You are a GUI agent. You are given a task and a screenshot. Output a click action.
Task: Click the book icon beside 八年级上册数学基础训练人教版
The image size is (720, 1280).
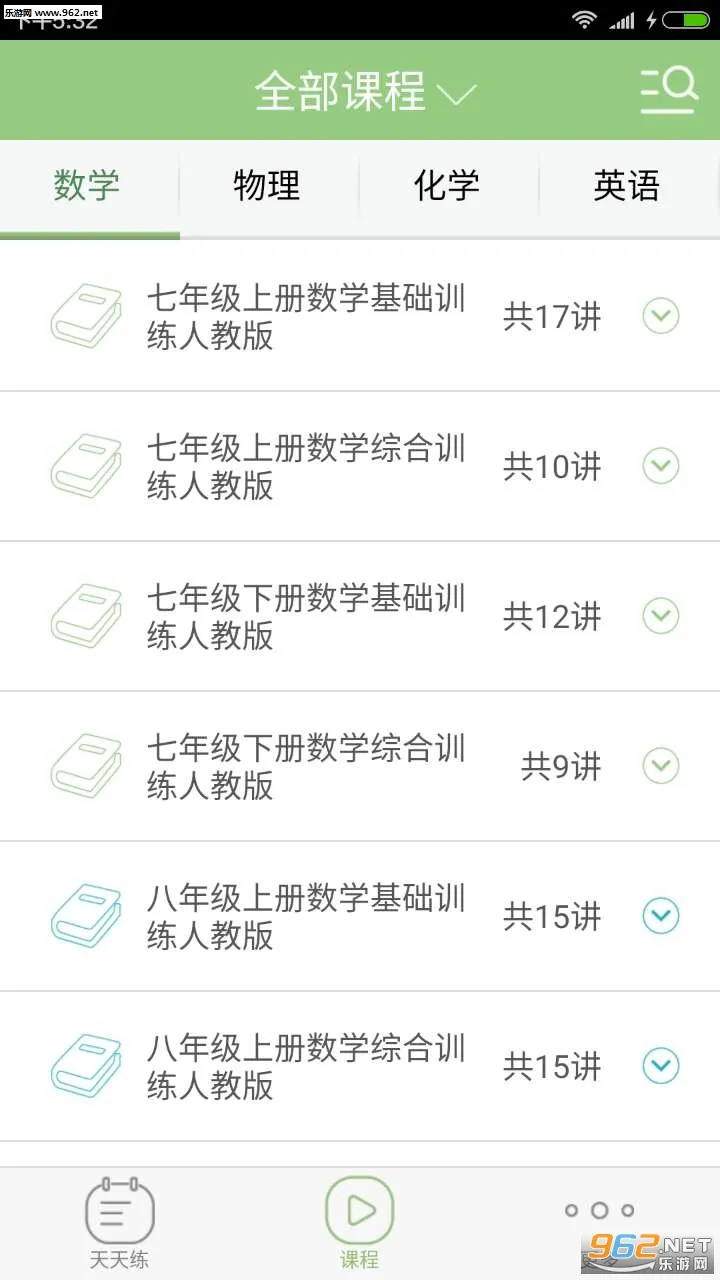(85, 916)
